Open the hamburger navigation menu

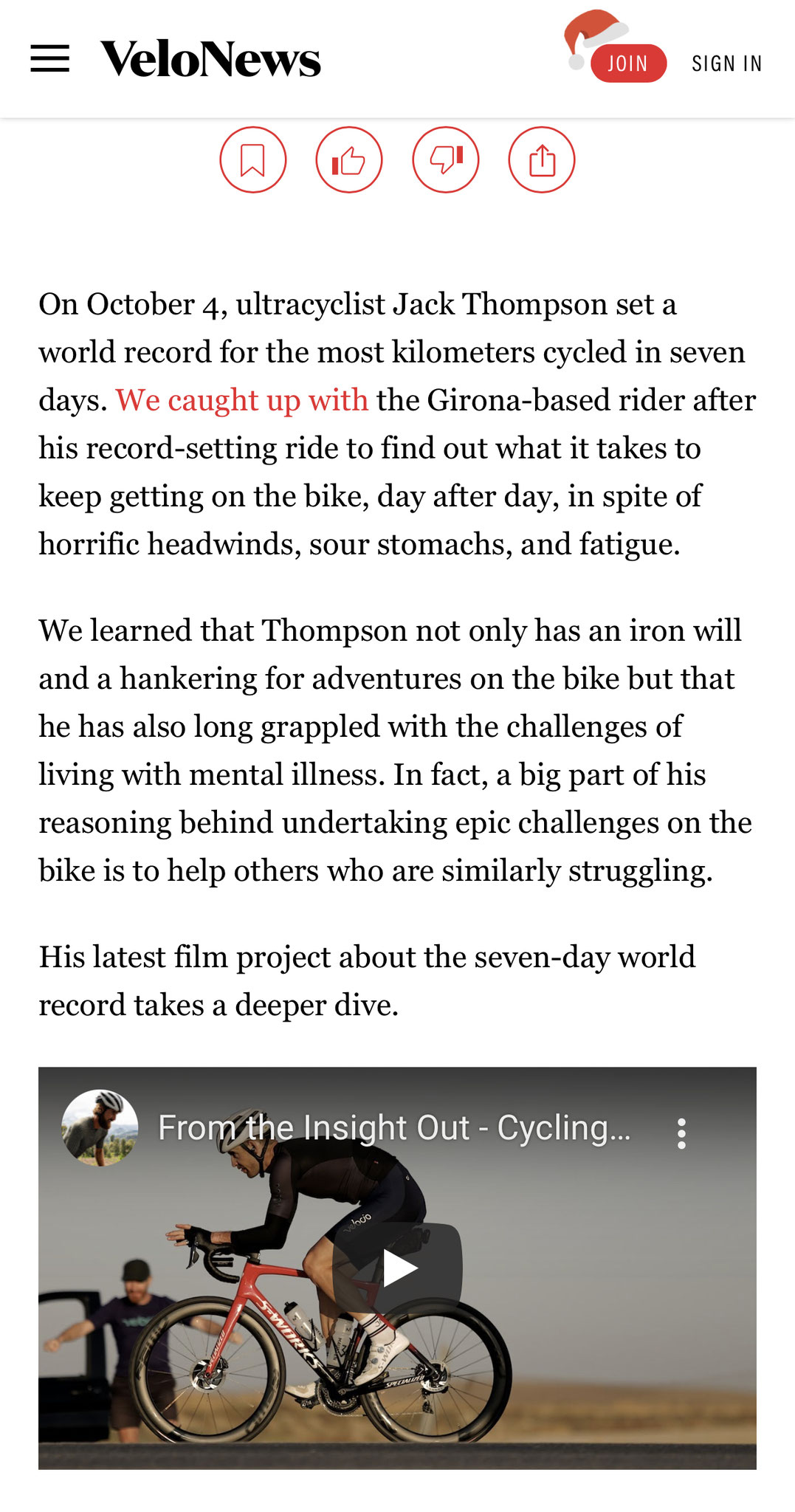point(50,58)
